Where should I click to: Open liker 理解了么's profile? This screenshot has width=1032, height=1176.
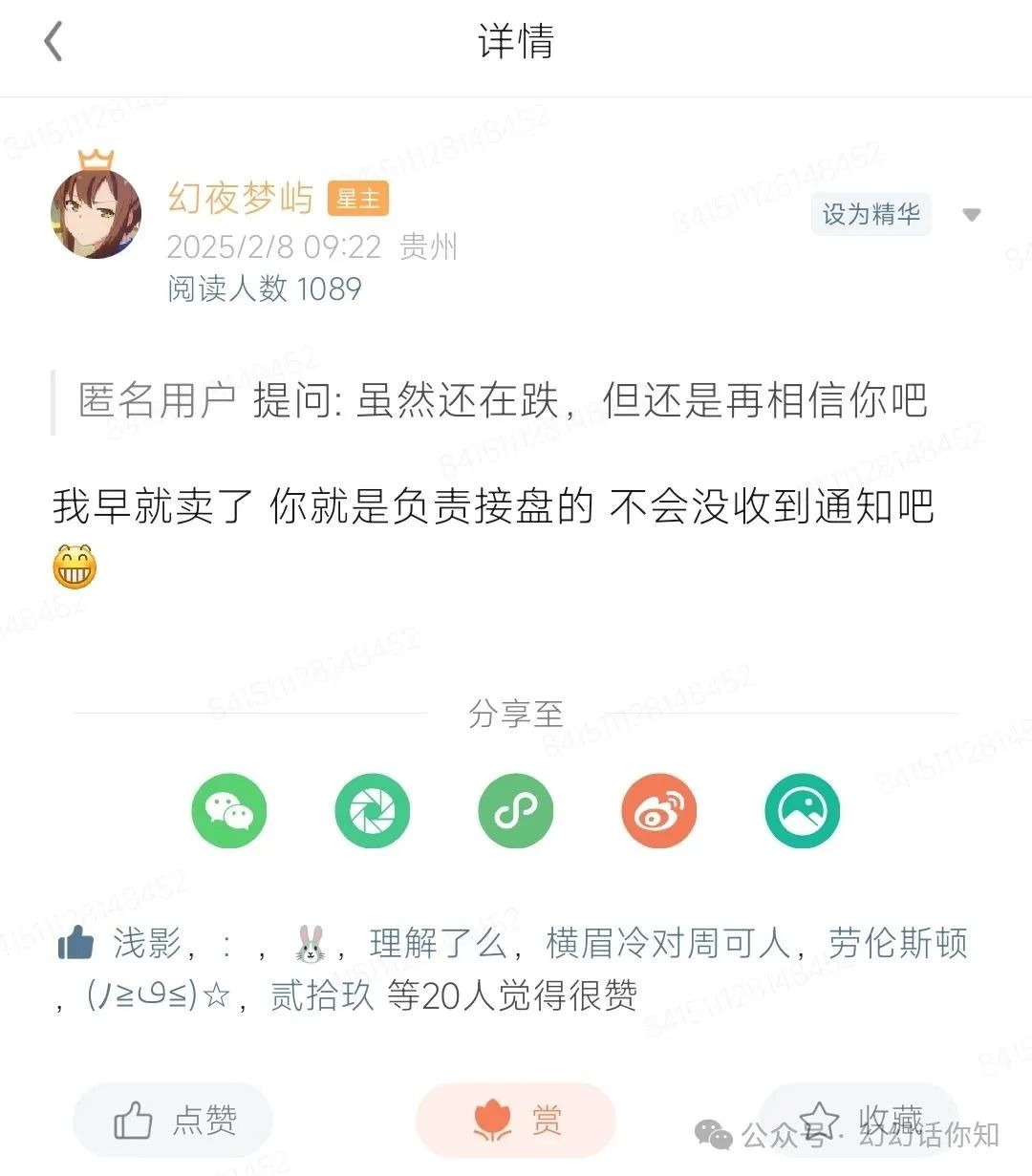[x=437, y=944]
